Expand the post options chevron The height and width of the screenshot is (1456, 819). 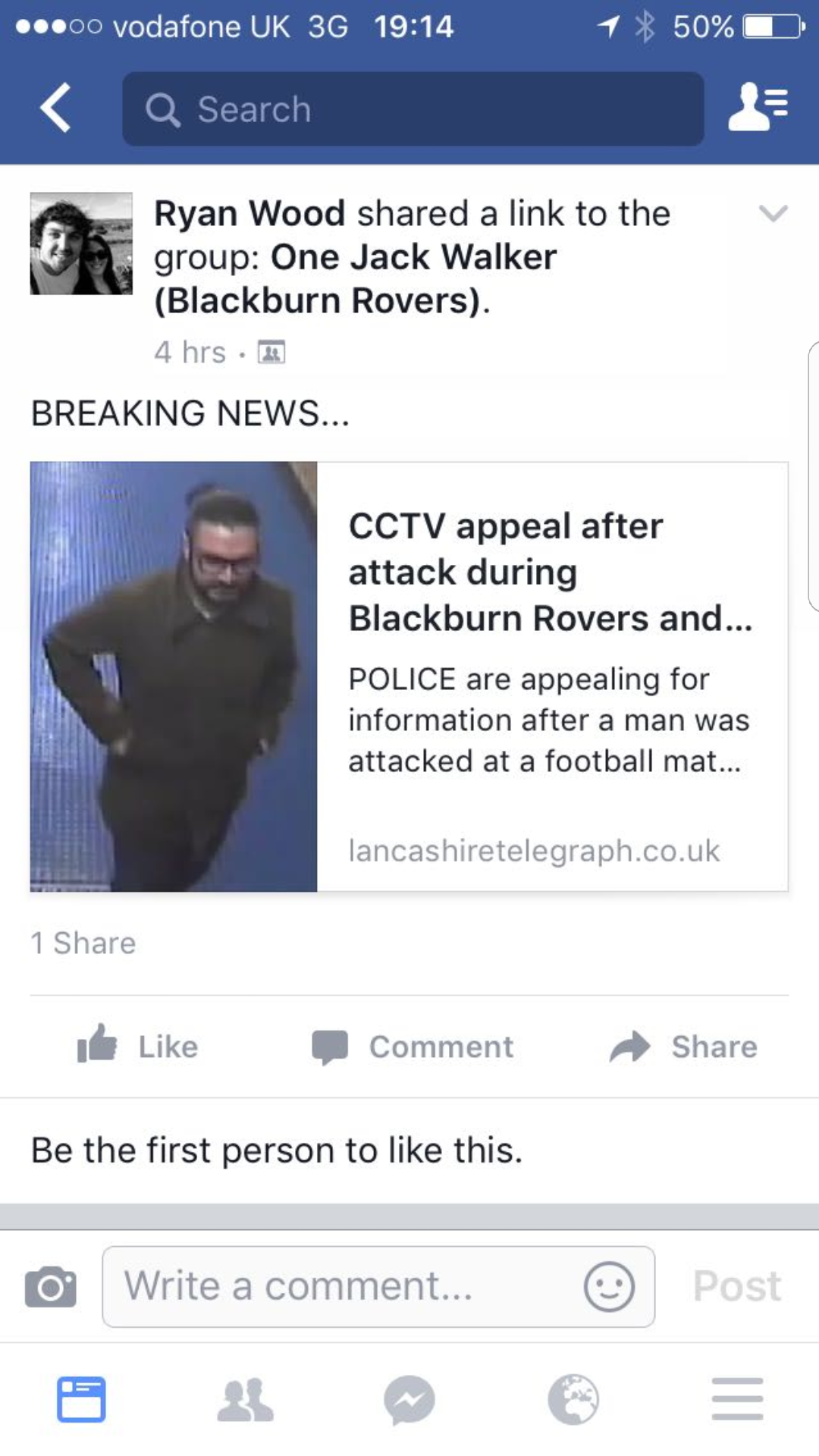773,214
